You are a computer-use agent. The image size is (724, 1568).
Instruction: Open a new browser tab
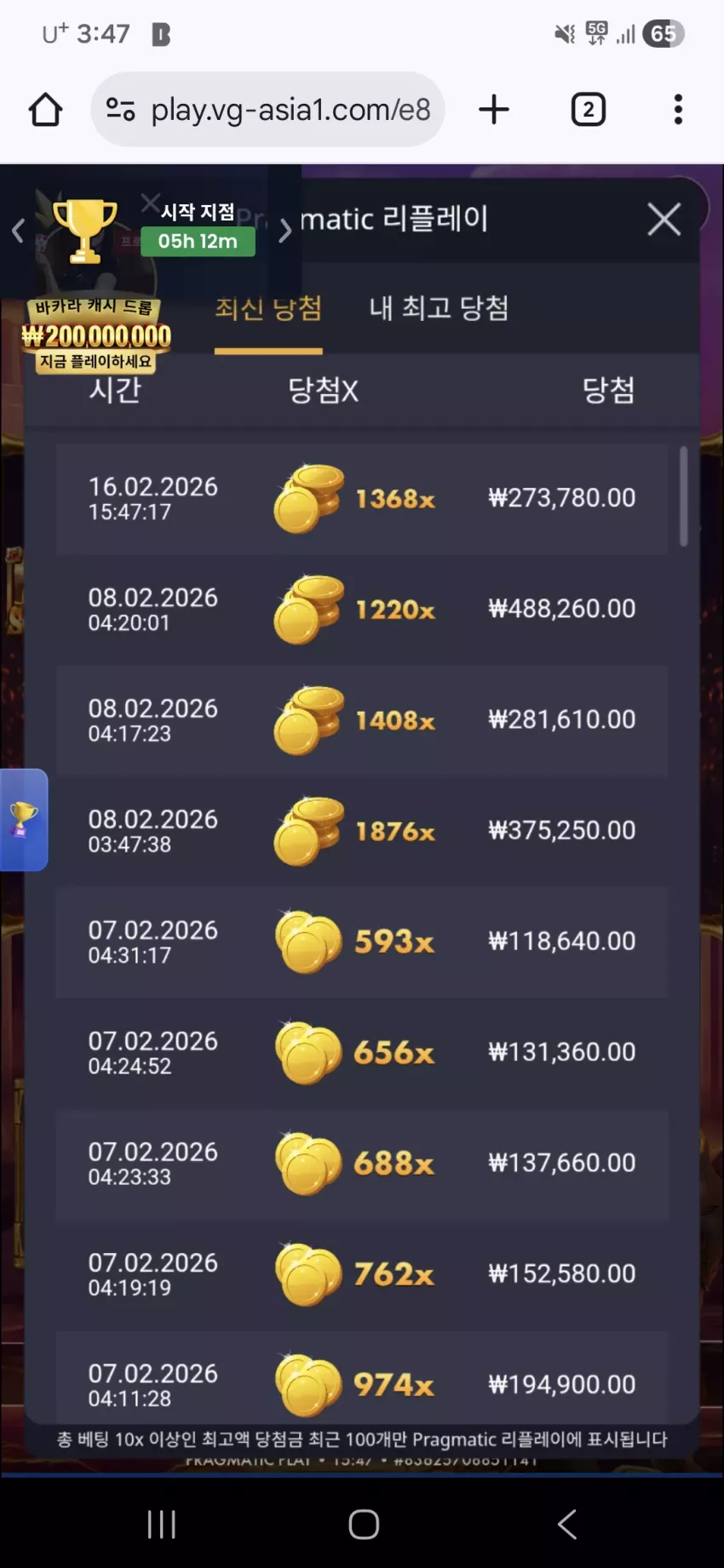494,110
